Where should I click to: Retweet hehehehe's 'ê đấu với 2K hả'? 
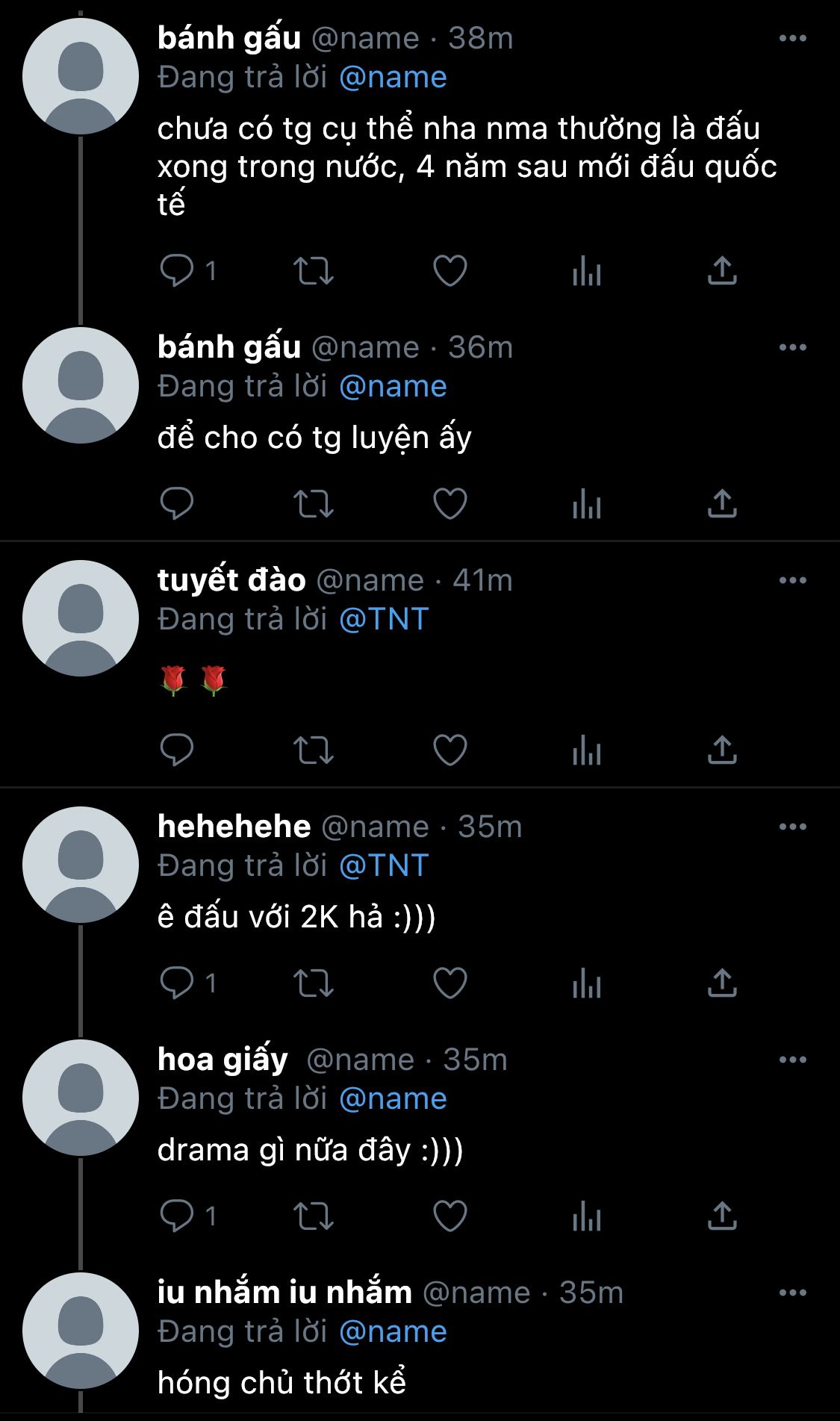coord(313,983)
